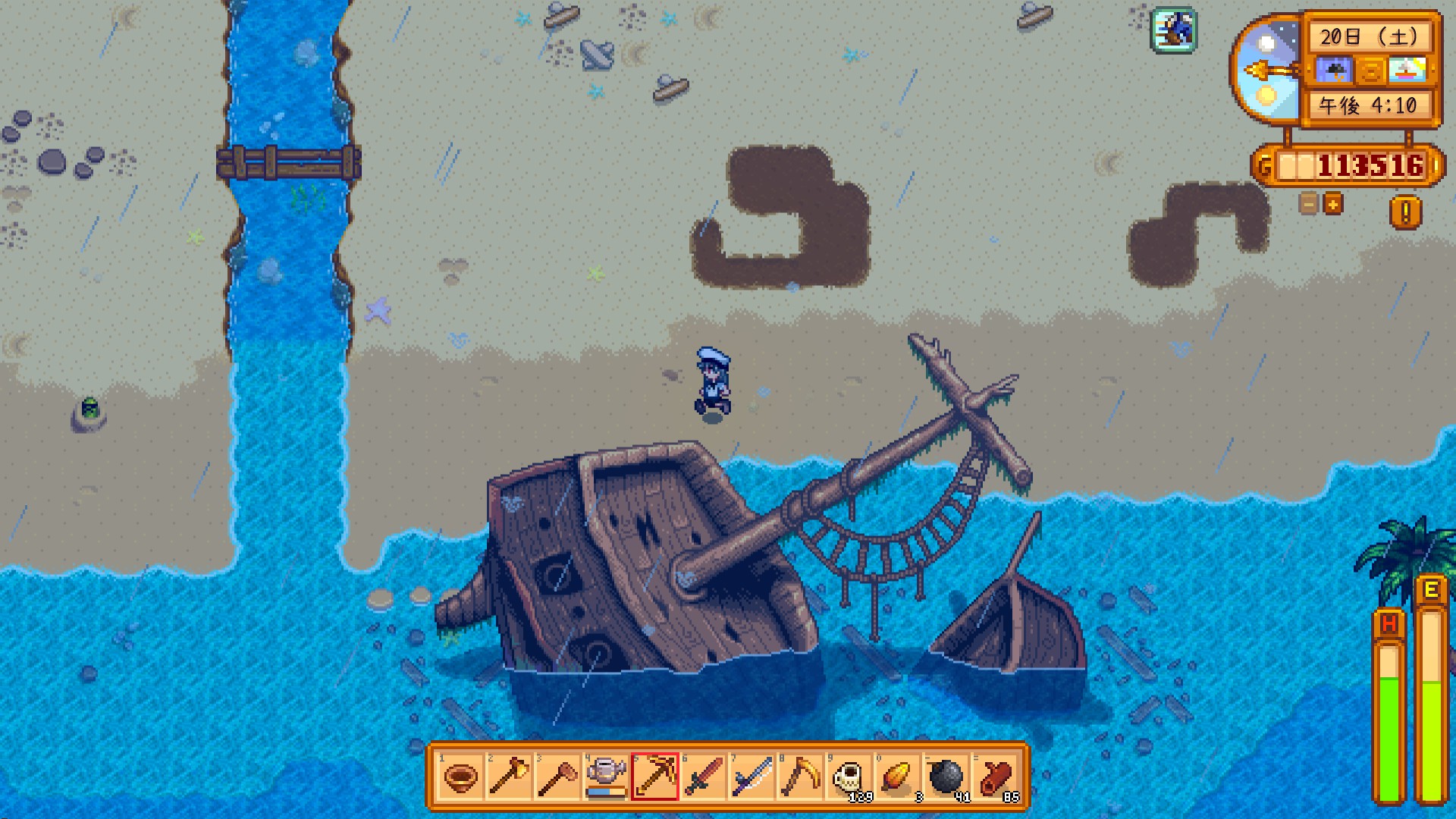Select the fishing rod in slot 7
Screen dimensions: 1456x819
click(x=752, y=777)
